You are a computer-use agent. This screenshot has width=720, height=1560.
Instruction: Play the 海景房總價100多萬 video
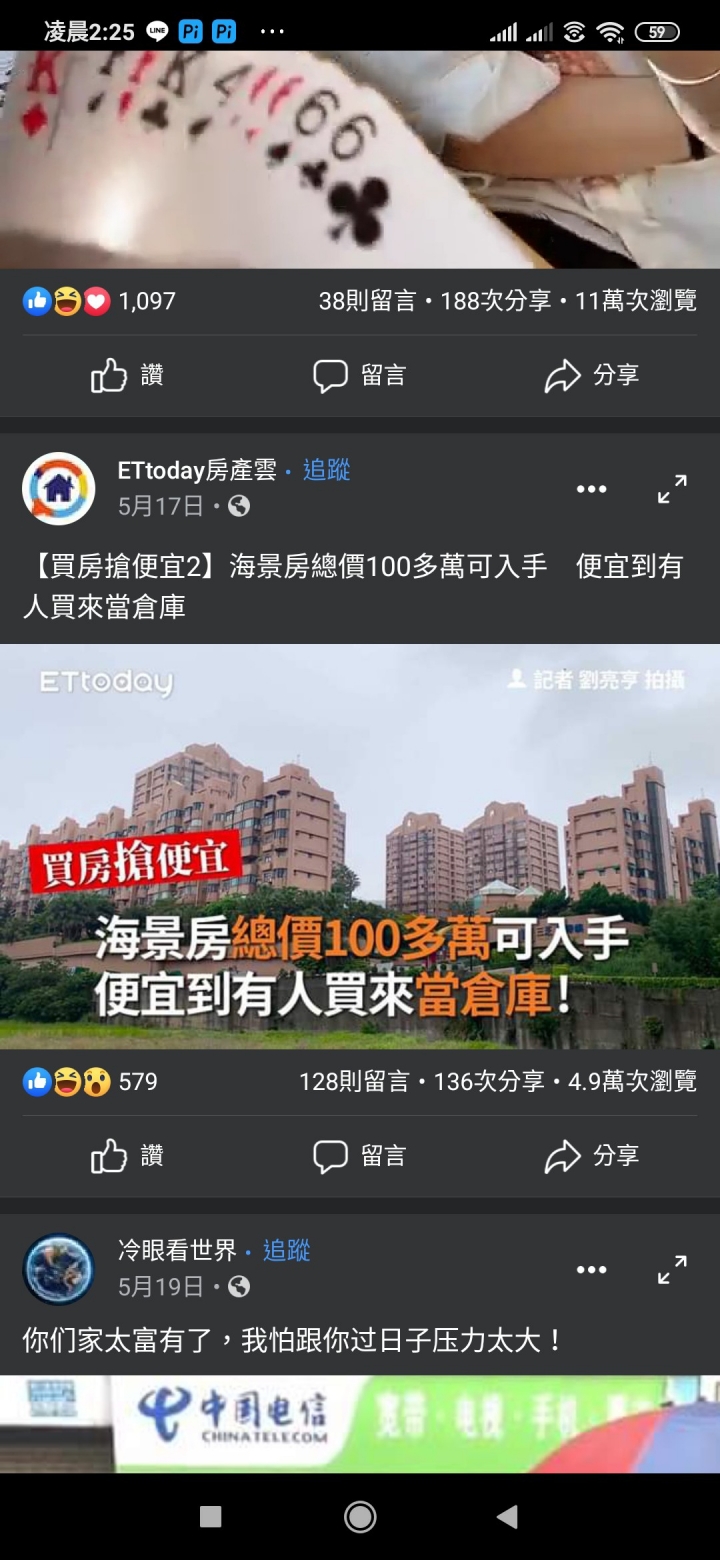360,846
